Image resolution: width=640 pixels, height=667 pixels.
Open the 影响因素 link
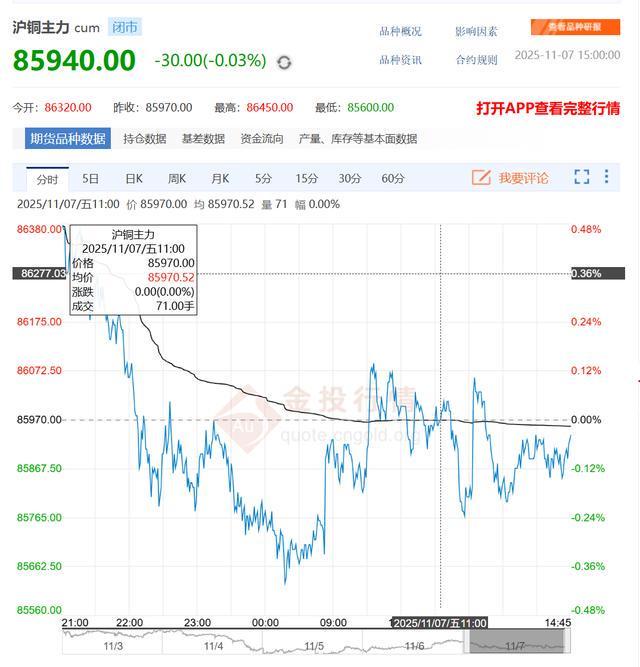[x=476, y=32]
